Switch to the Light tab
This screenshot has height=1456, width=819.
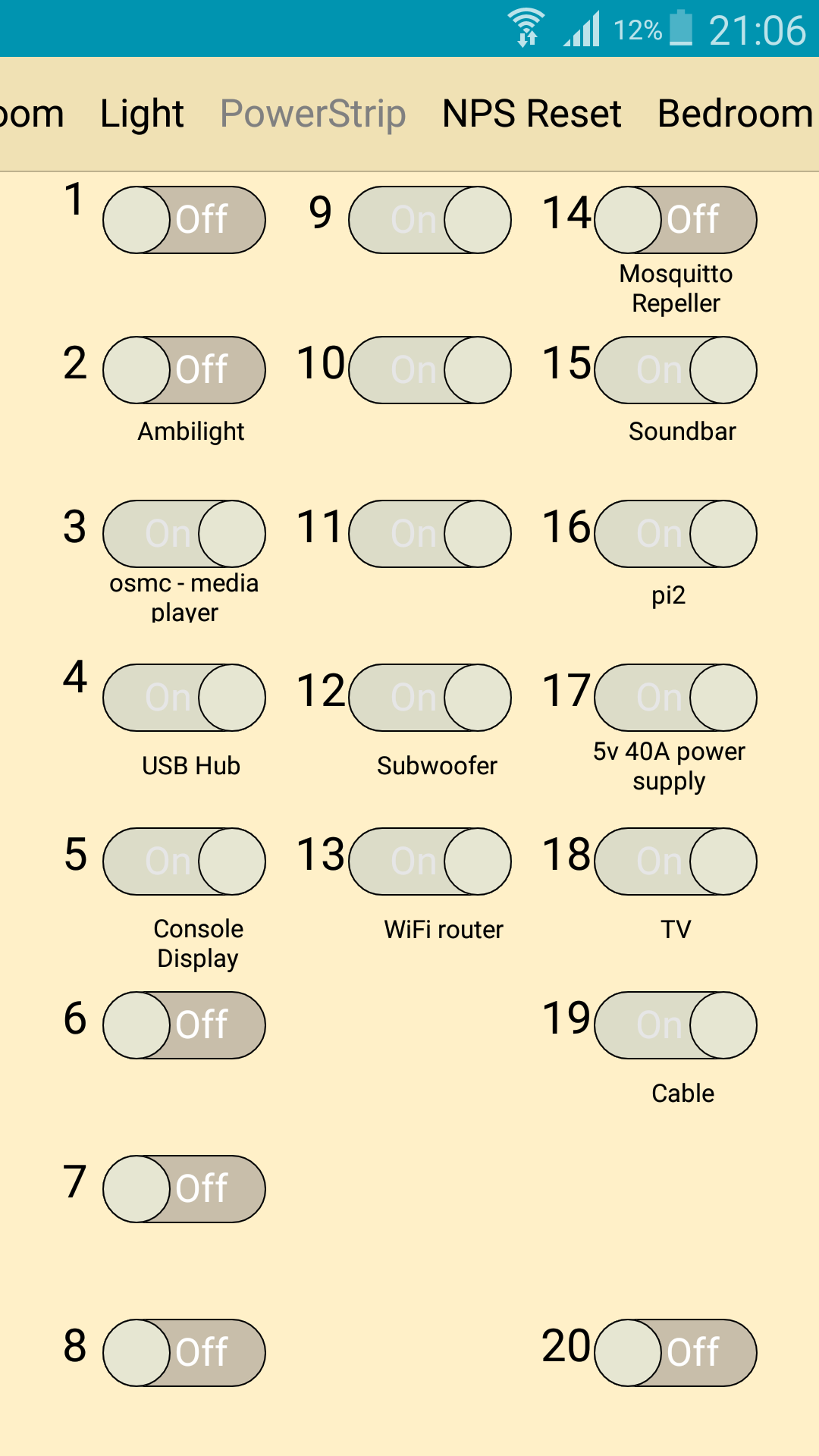coord(142,115)
